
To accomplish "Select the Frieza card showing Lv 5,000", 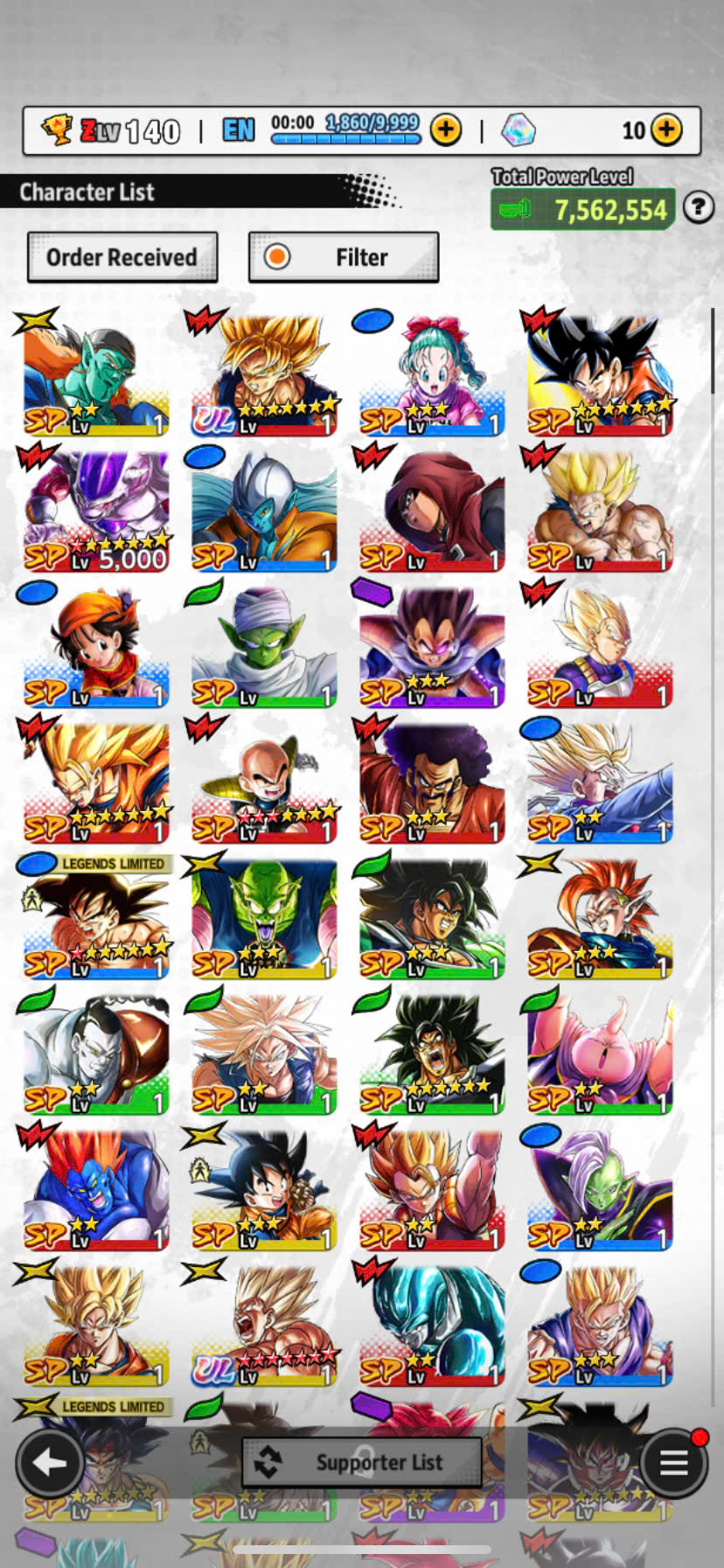I will tap(96, 511).
